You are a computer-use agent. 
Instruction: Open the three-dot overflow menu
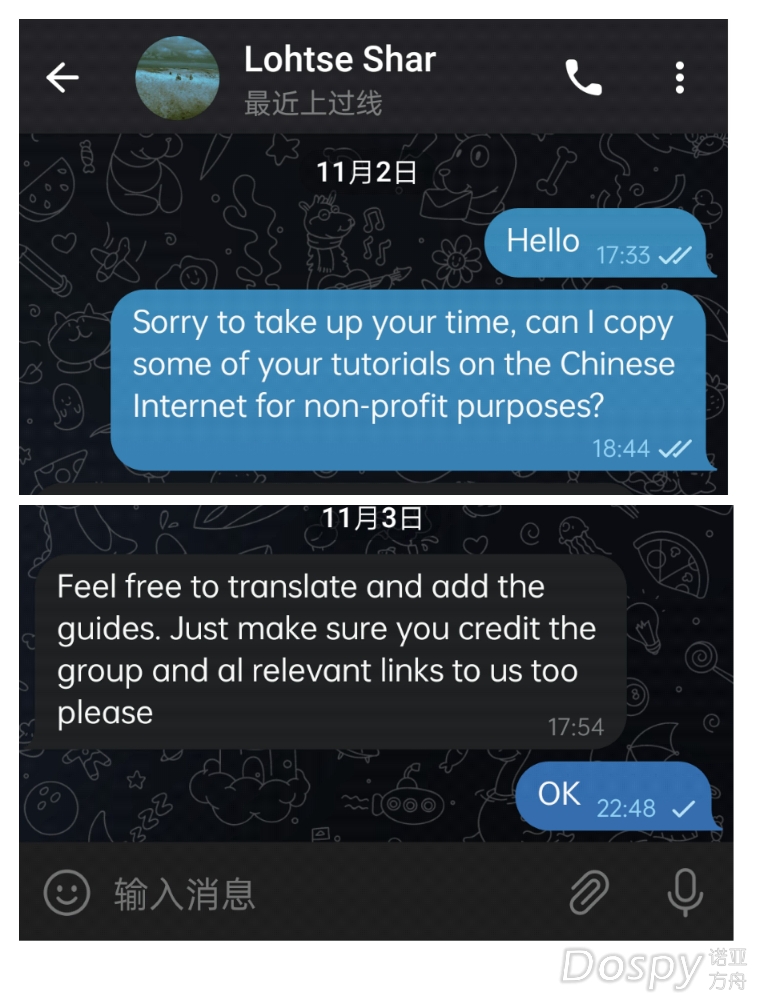(x=680, y=78)
